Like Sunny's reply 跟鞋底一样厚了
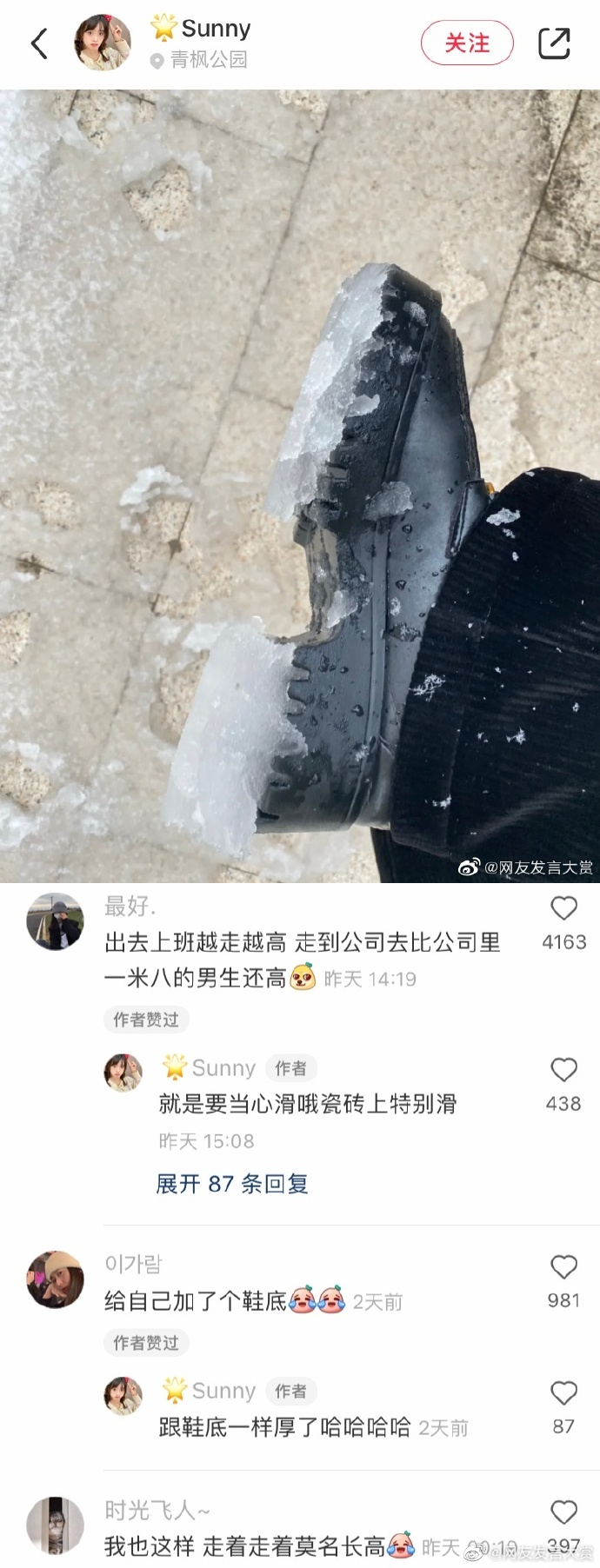This screenshot has height=1568, width=600. tap(563, 1393)
